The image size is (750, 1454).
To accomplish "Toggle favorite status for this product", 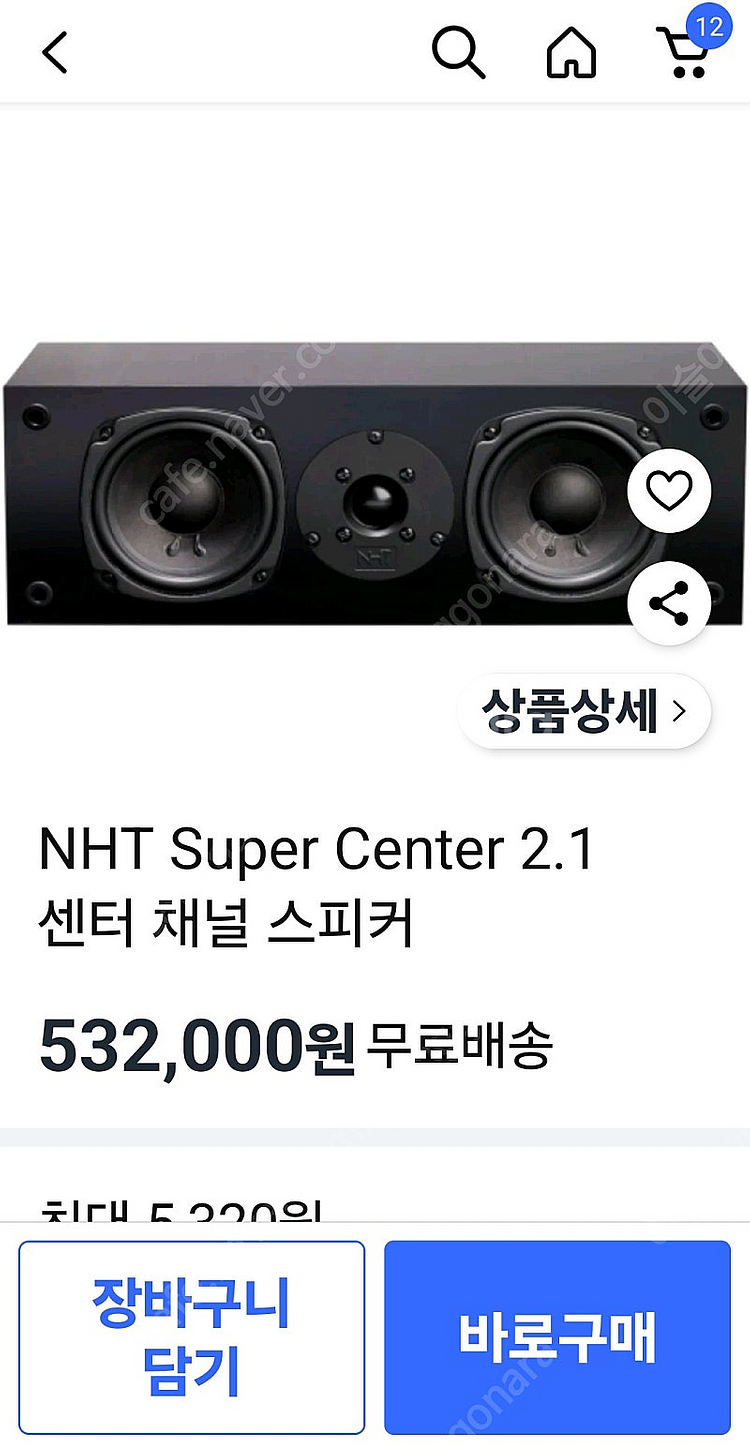I will [669, 489].
